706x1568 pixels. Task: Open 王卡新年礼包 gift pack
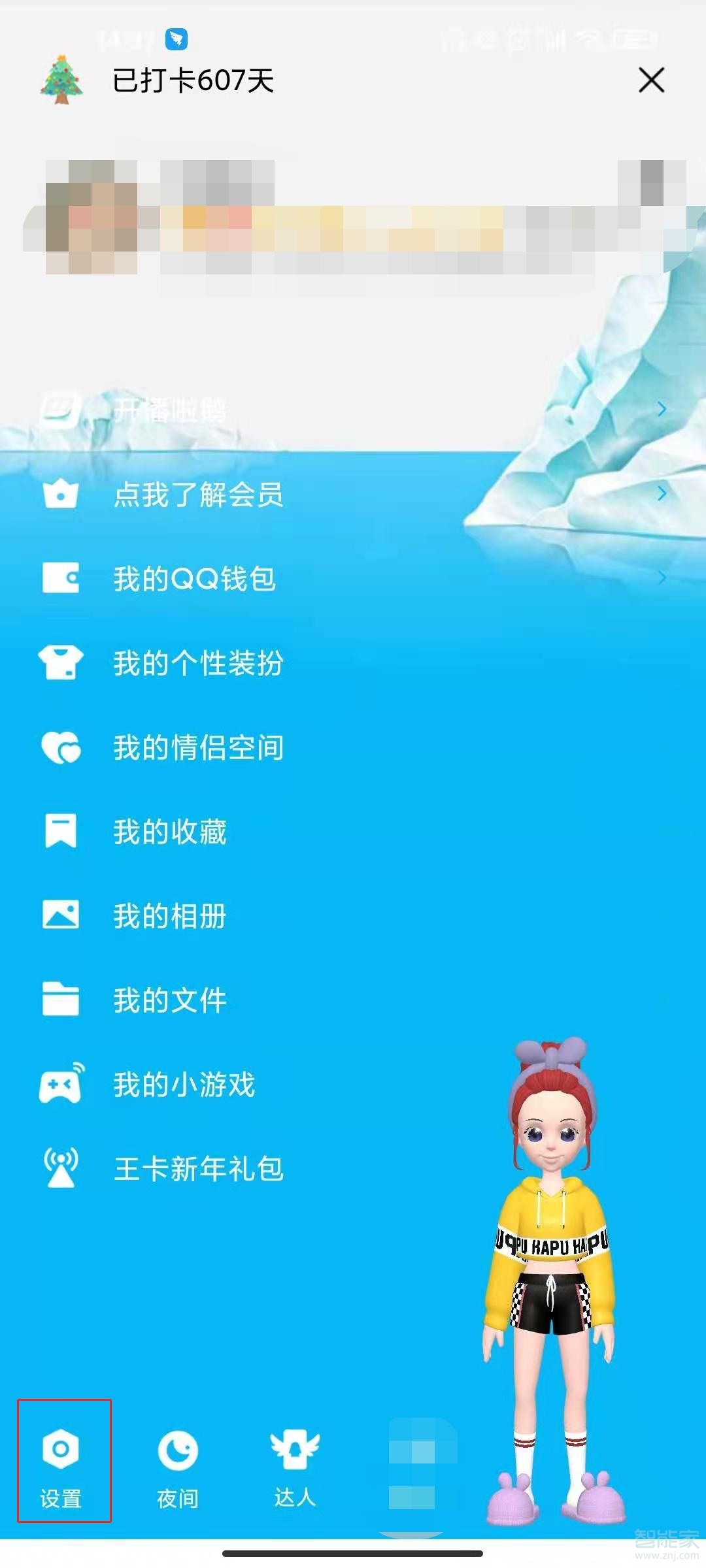[x=198, y=1169]
